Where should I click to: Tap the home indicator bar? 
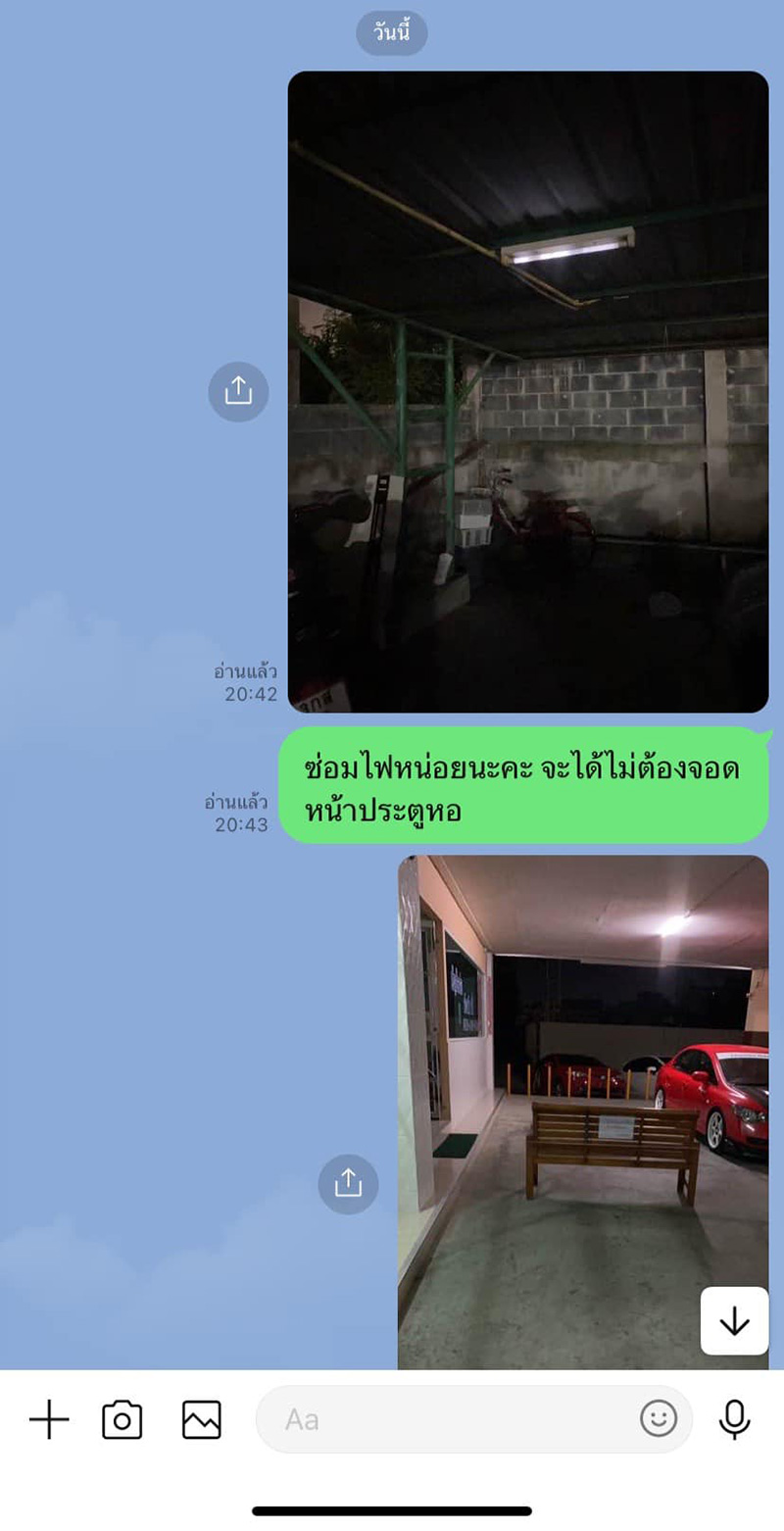[x=392, y=1510]
